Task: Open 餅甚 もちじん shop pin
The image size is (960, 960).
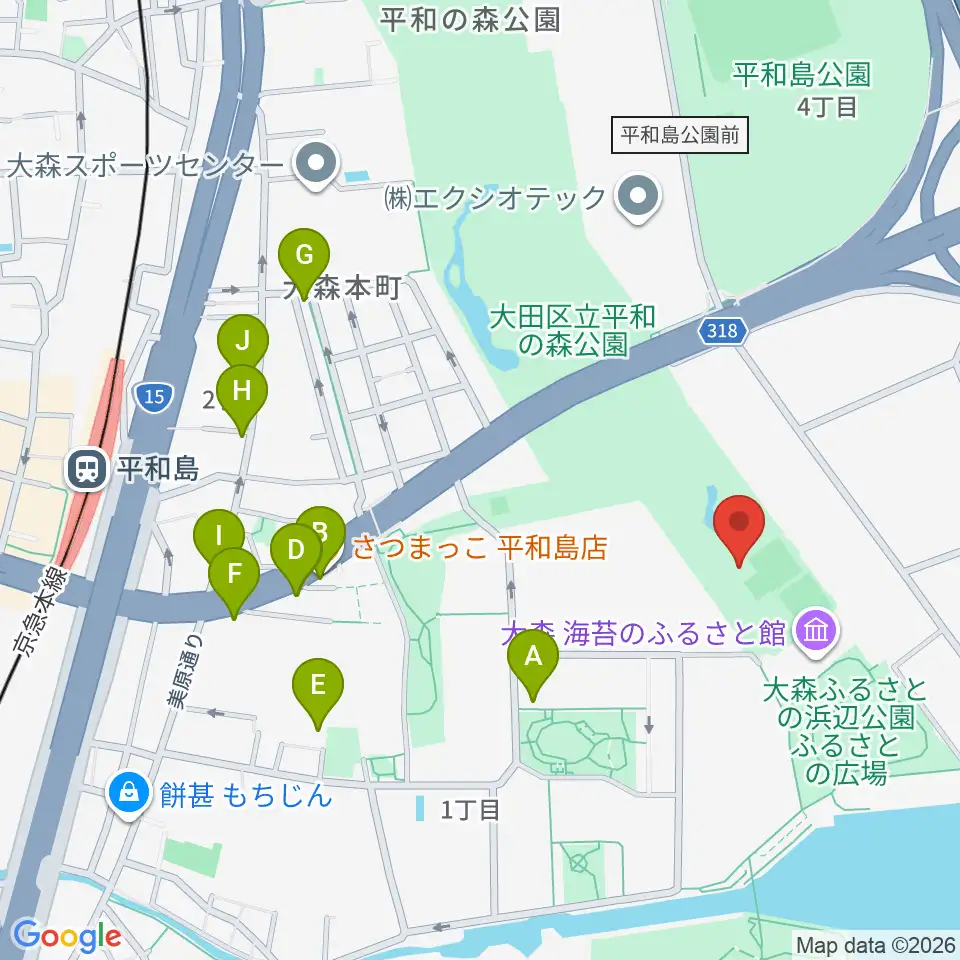Action: click(x=129, y=795)
